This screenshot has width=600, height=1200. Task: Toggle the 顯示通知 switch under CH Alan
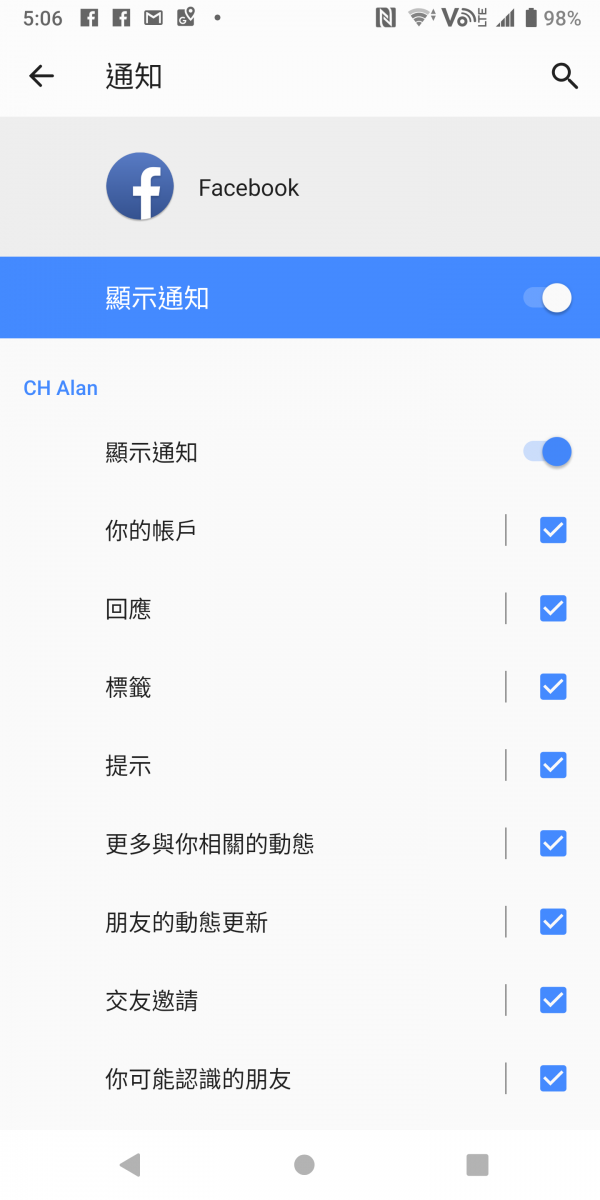[547, 452]
